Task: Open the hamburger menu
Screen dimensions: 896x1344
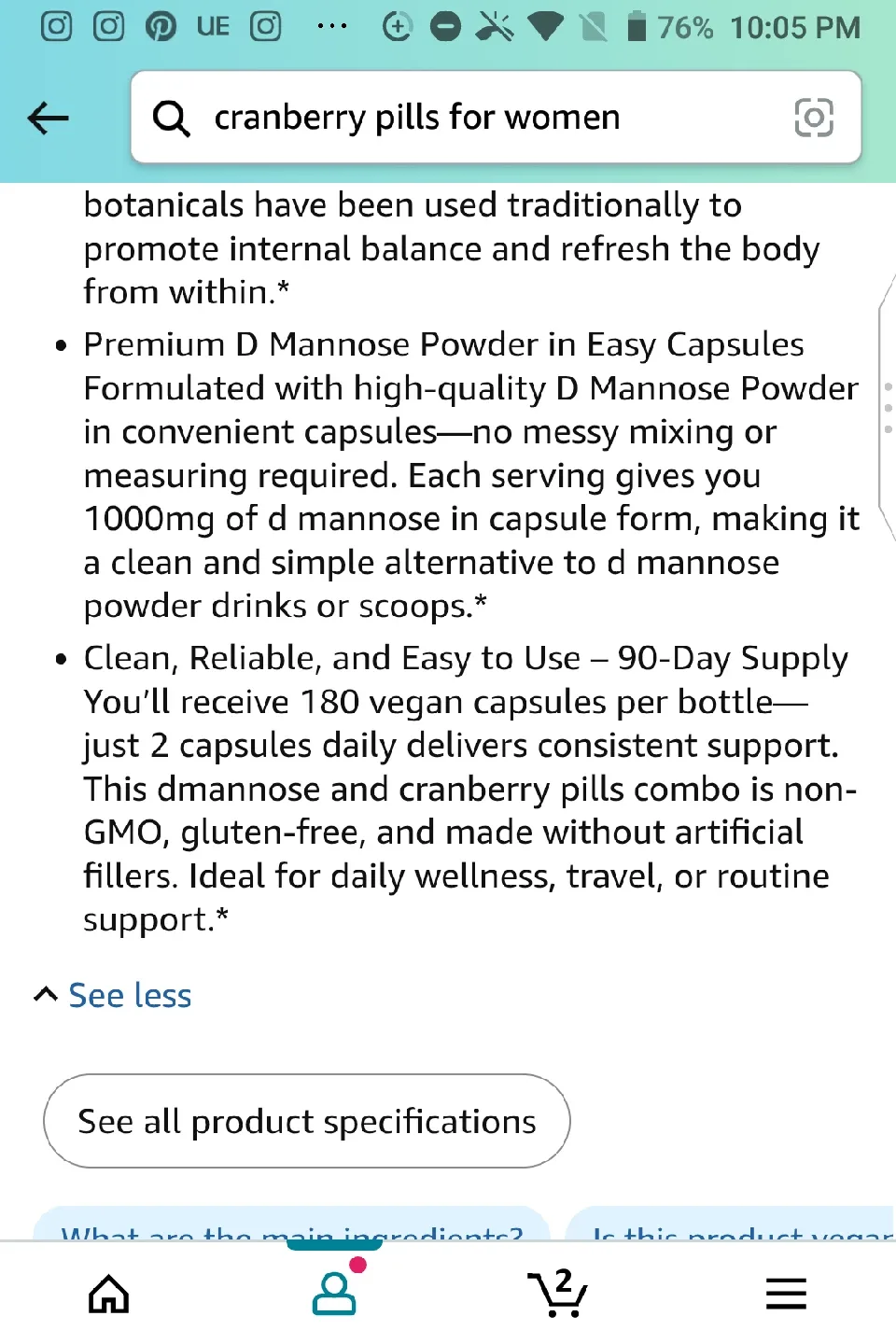Action: click(x=785, y=1294)
